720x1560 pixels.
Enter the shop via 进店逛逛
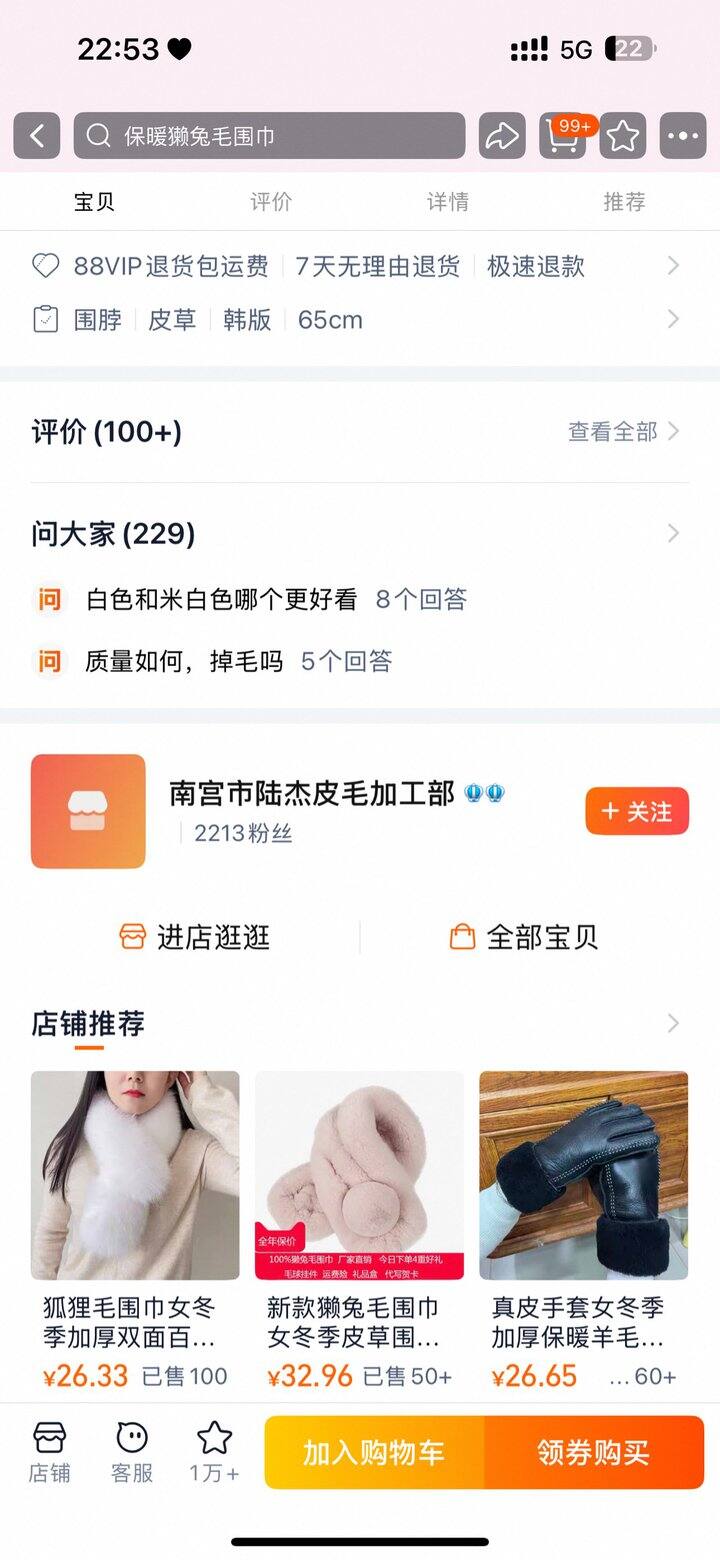(195, 937)
